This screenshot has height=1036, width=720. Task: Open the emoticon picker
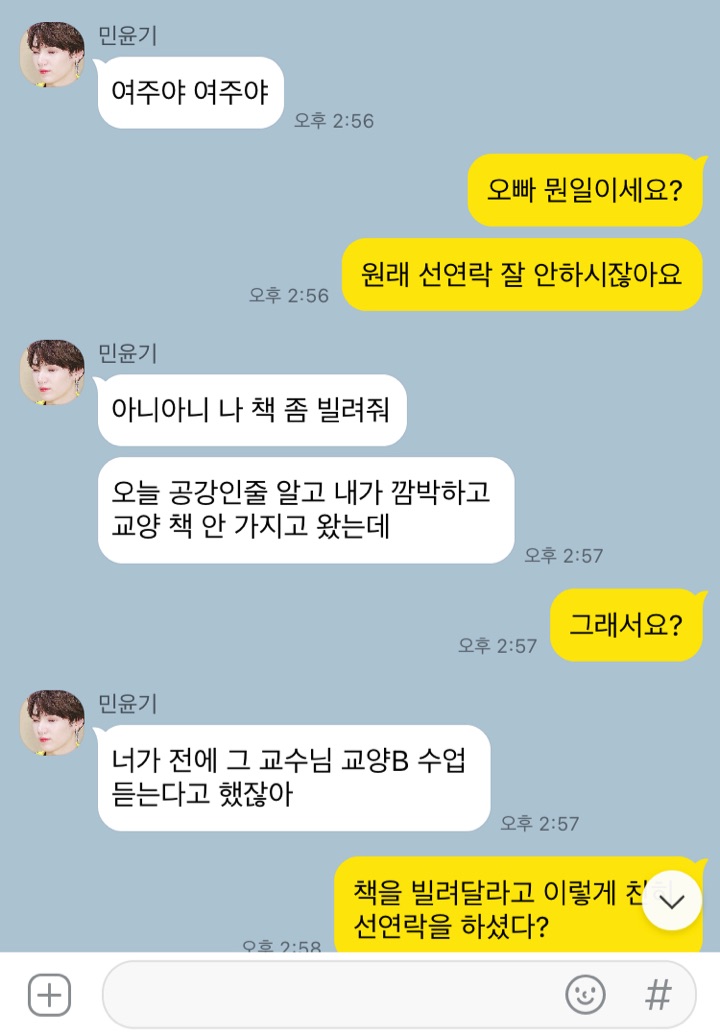(x=585, y=994)
